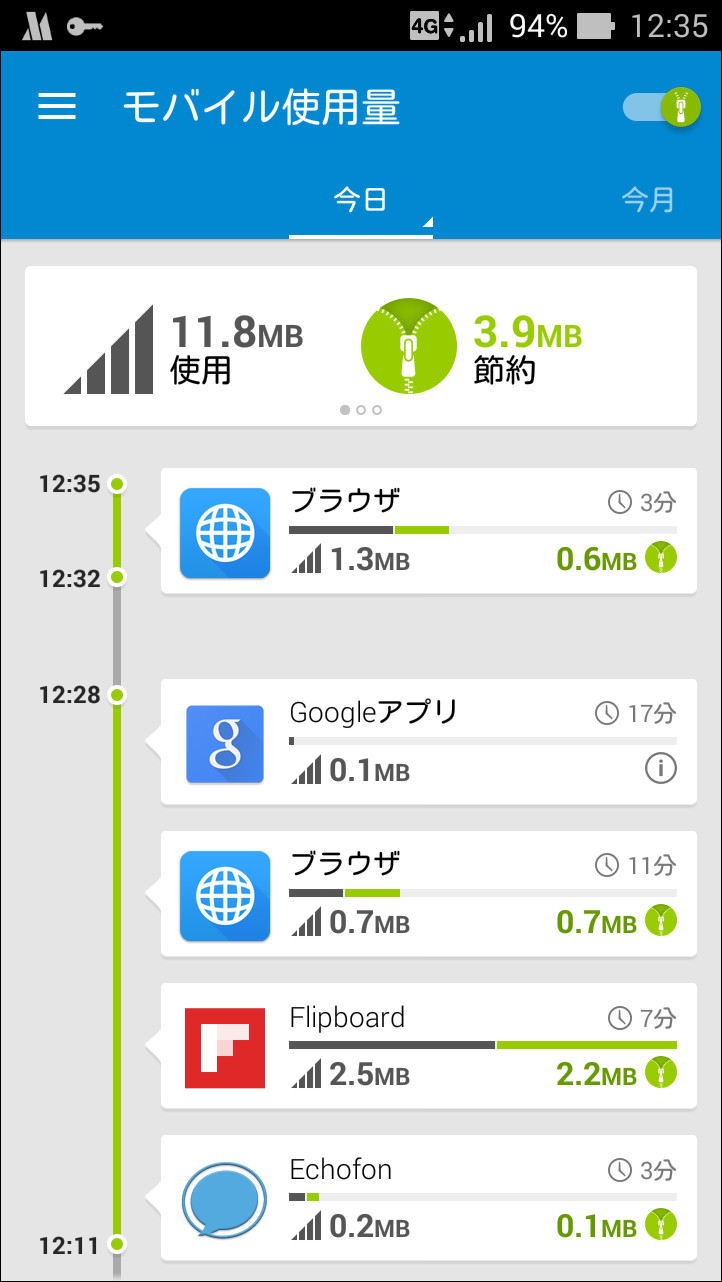
Task: Select the 今日 tab
Action: (x=360, y=200)
